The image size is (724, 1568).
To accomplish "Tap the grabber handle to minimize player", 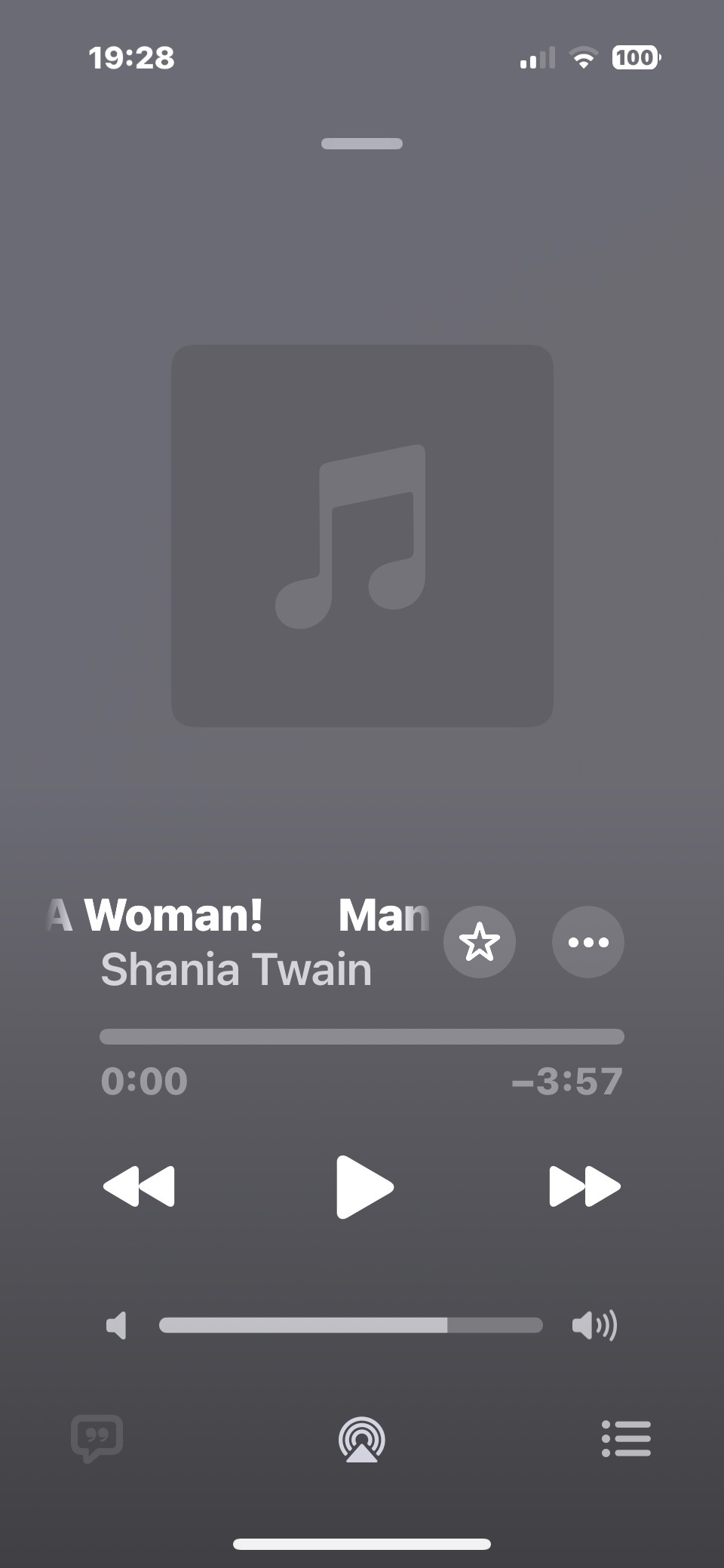I will coord(362,143).
